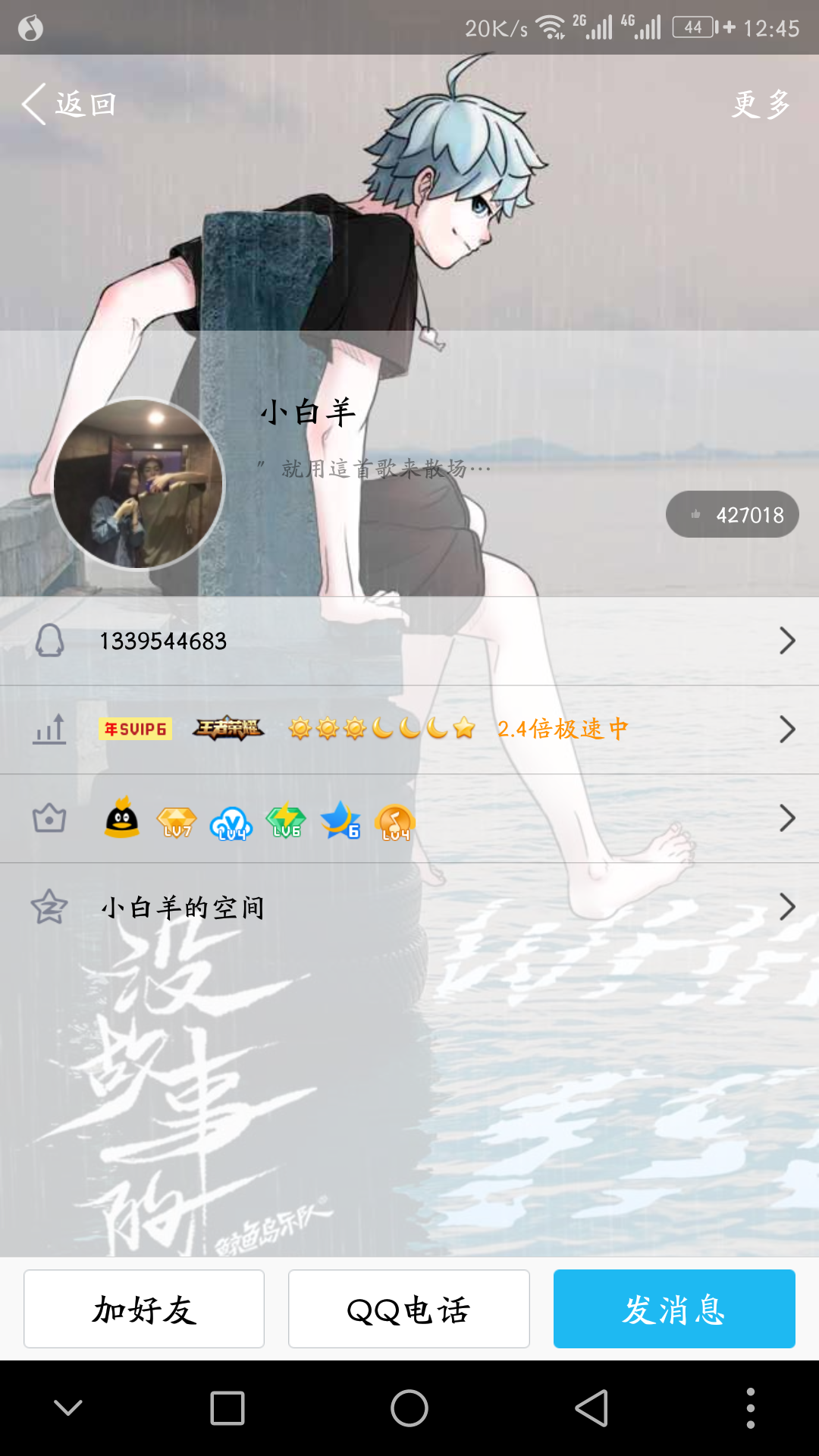819x1456 pixels.
Task: Open the 更多 menu
Action: coord(761,104)
